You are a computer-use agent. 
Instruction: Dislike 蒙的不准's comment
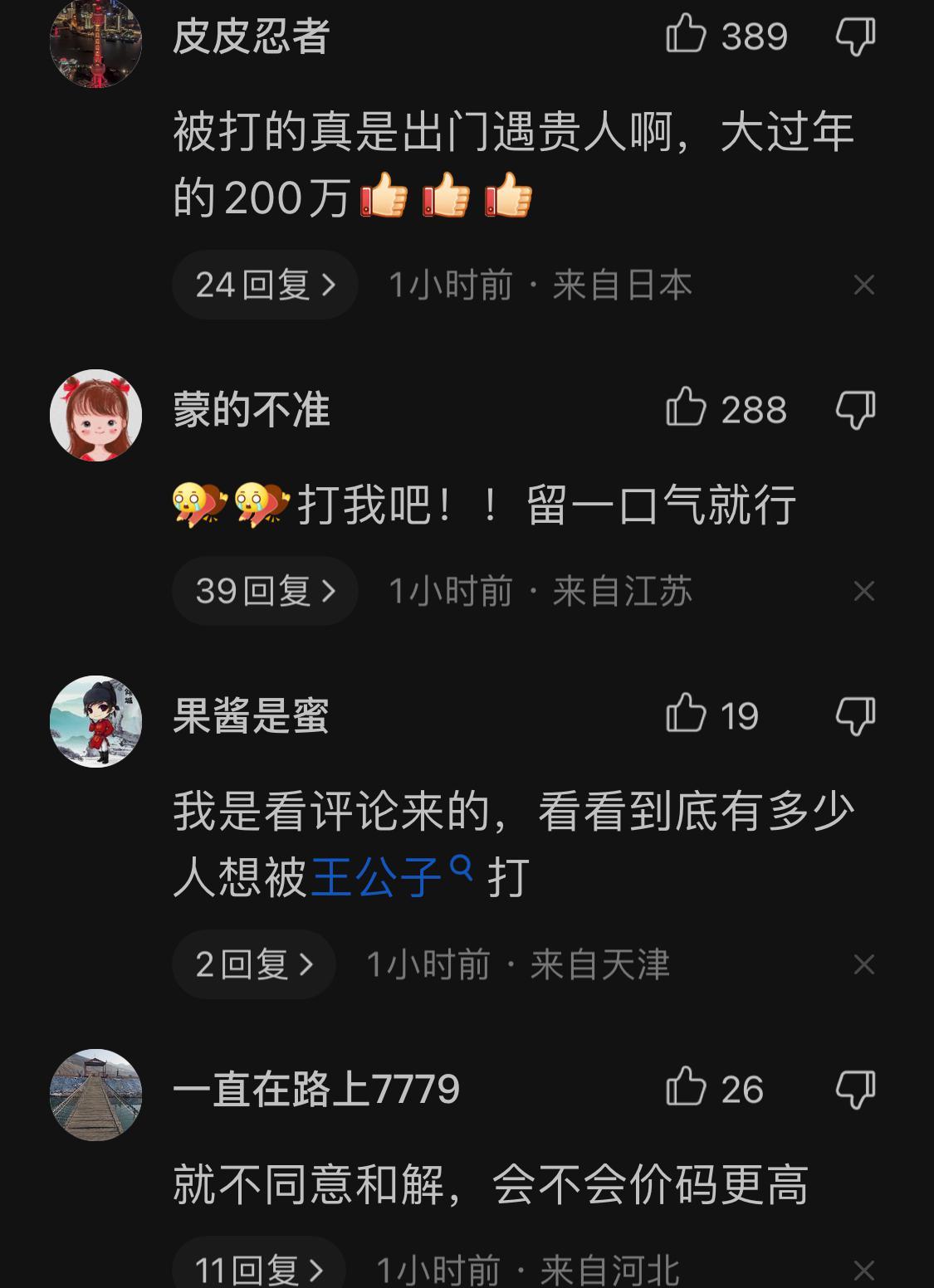854,408
